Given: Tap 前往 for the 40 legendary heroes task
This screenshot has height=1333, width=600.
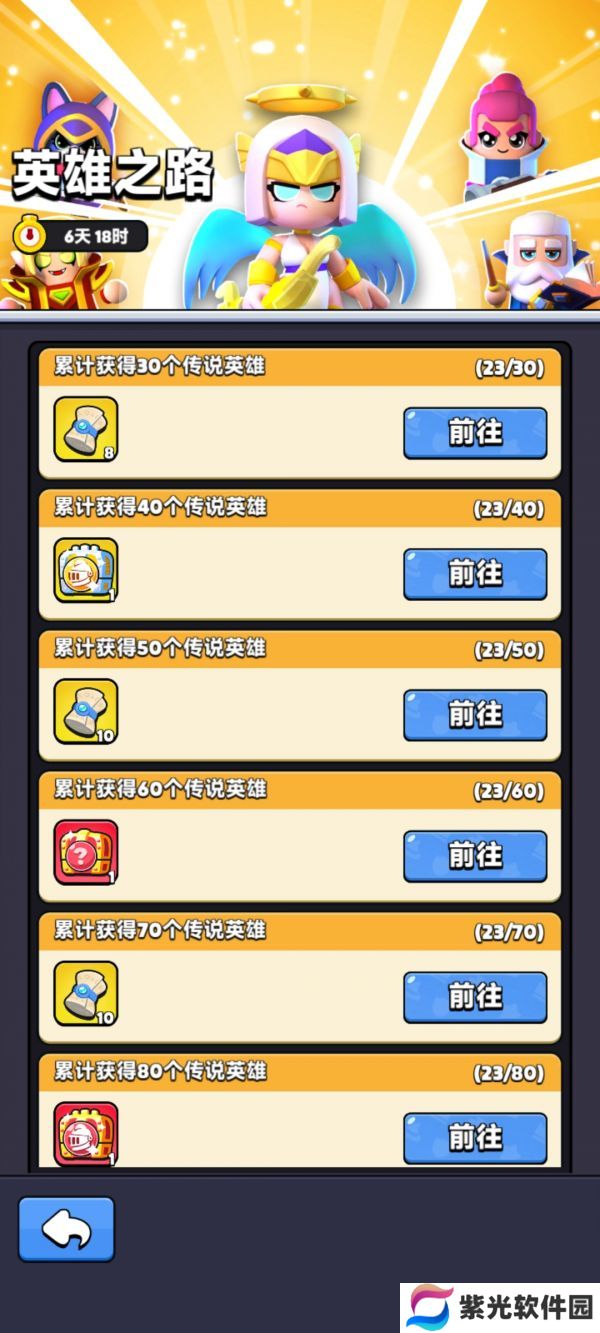Looking at the screenshot, I should [475, 573].
